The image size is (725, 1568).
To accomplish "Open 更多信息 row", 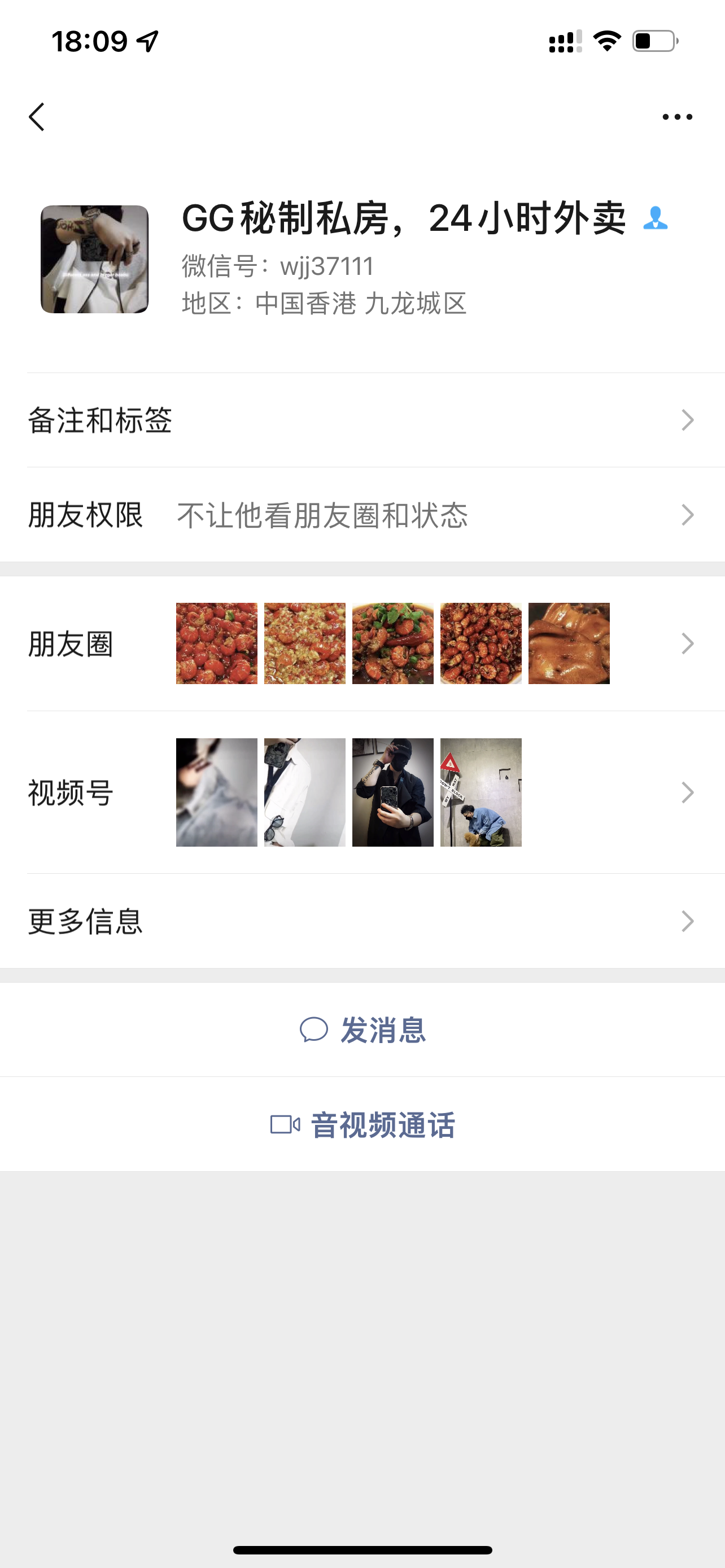I will (362, 921).
